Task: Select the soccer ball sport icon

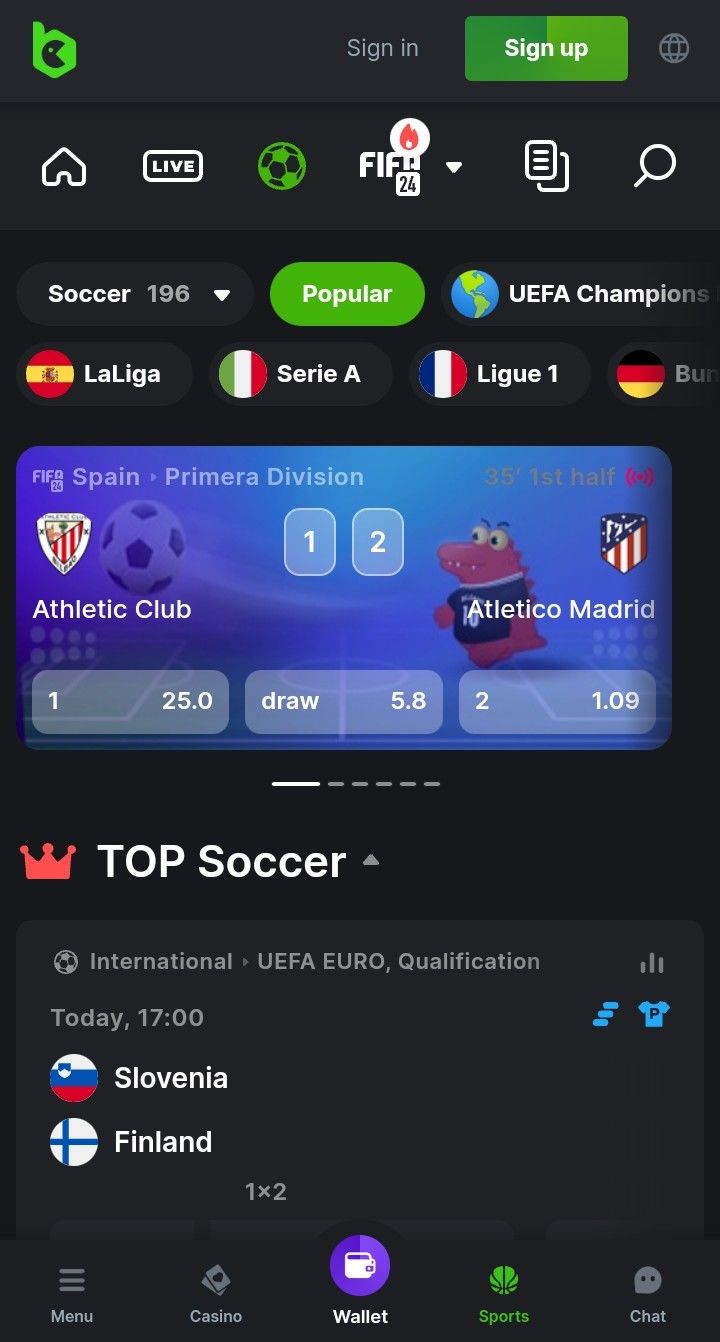Action: 282,167
